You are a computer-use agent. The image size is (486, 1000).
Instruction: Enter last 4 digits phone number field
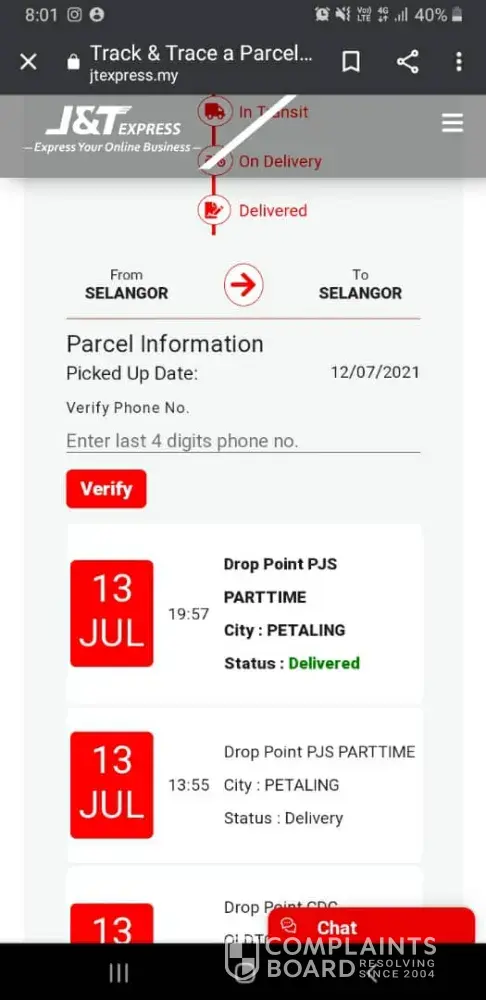click(243, 441)
